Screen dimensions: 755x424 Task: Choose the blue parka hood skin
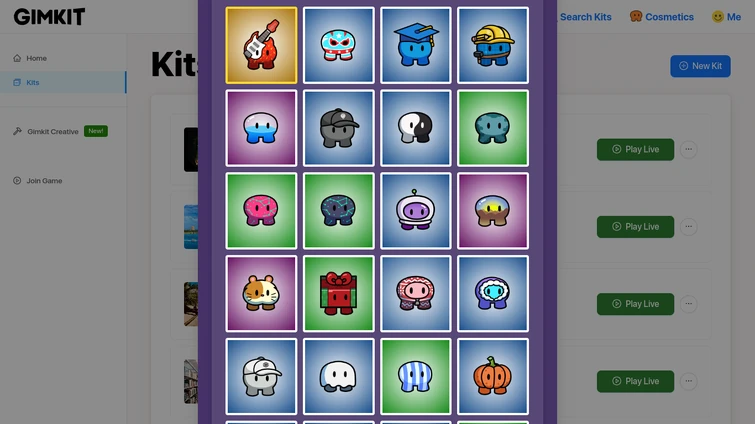(493, 294)
